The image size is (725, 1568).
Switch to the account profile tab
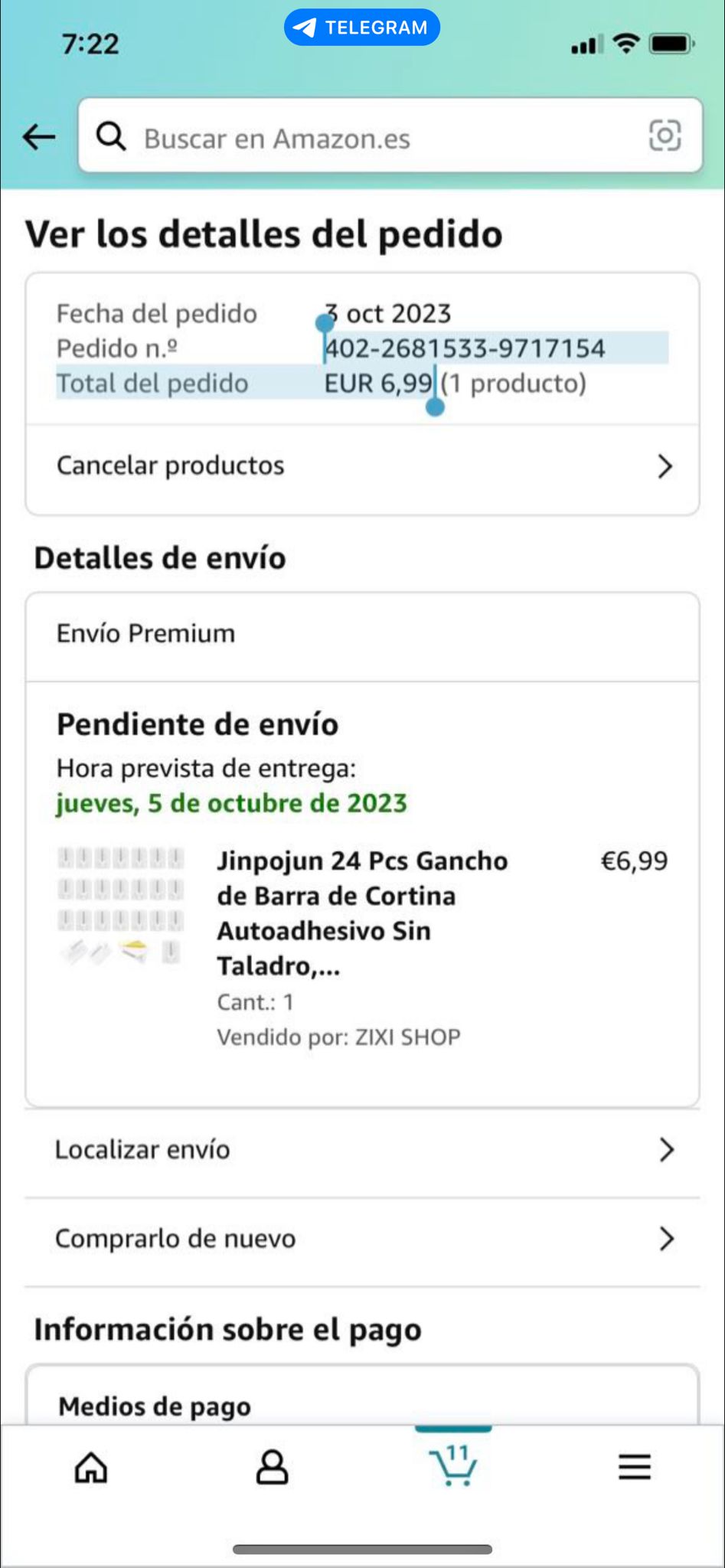click(x=272, y=1467)
